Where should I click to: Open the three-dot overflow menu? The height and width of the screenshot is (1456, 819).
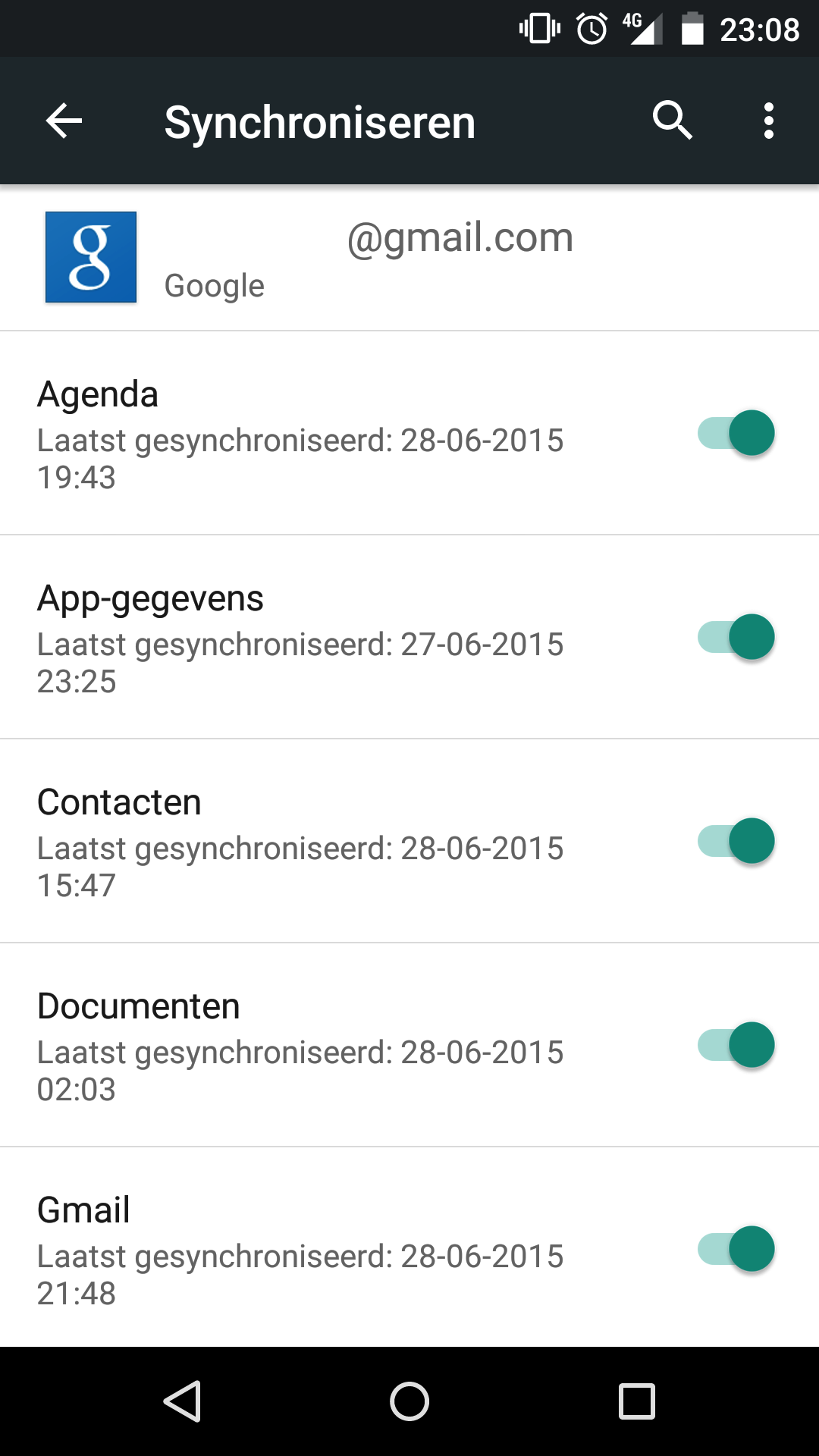point(769,121)
